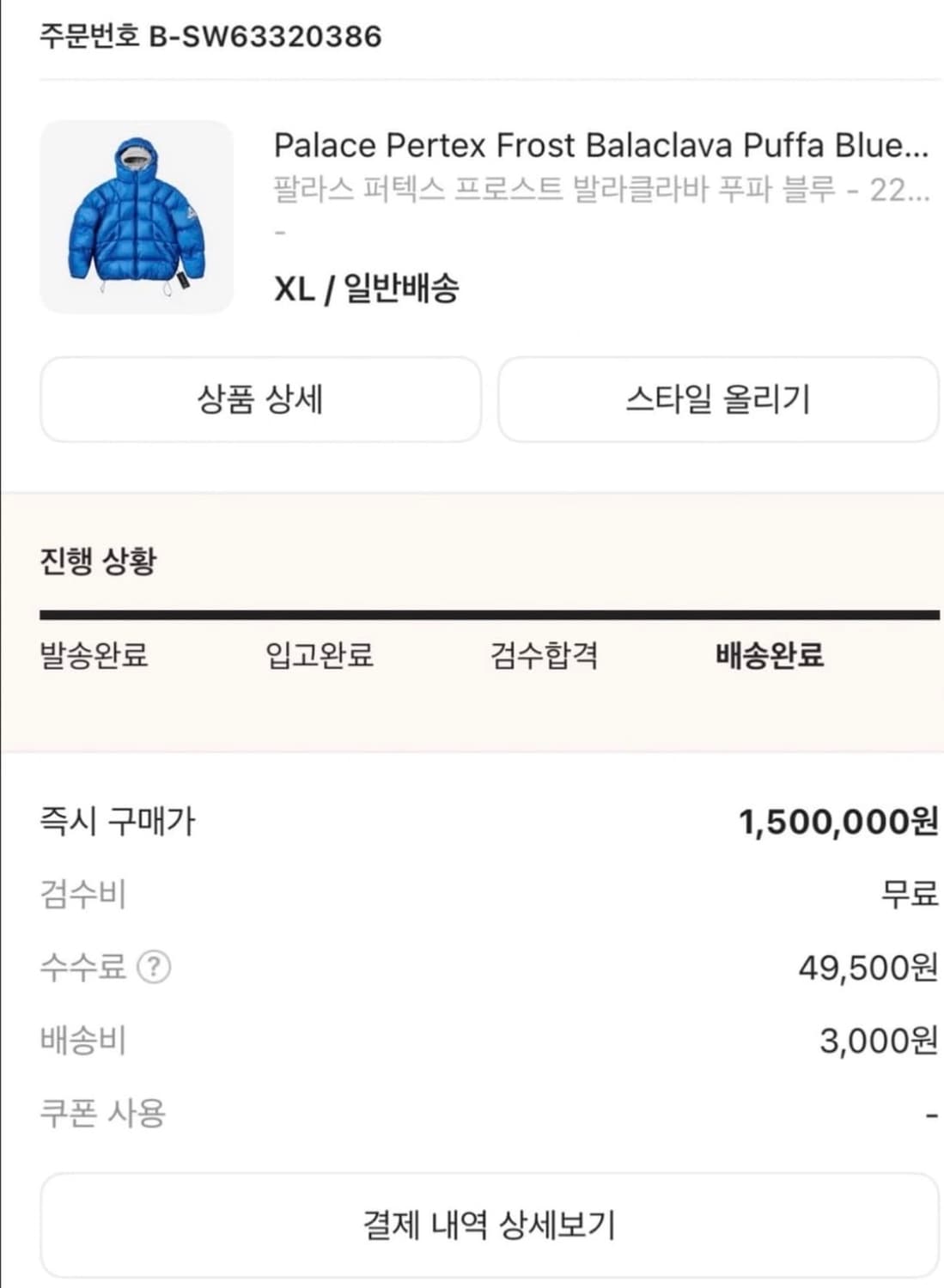
Task: Click the Palace puffa jacket product thumbnail
Action: [x=135, y=216]
